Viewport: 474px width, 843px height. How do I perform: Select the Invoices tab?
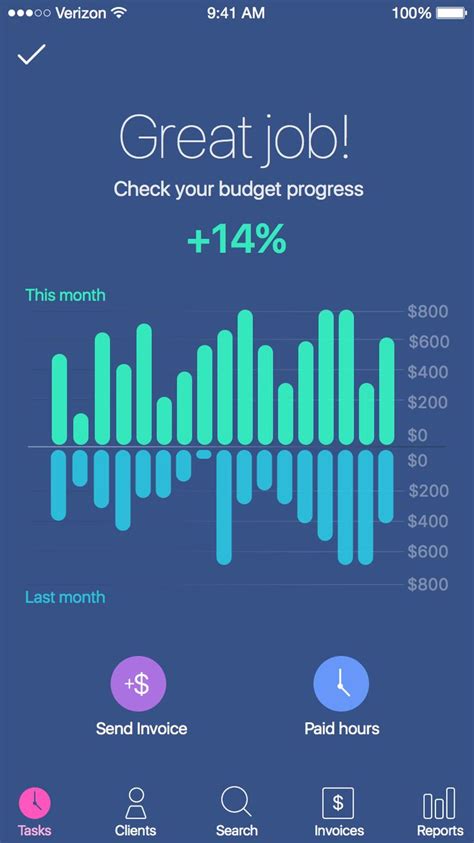click(339, 812)
